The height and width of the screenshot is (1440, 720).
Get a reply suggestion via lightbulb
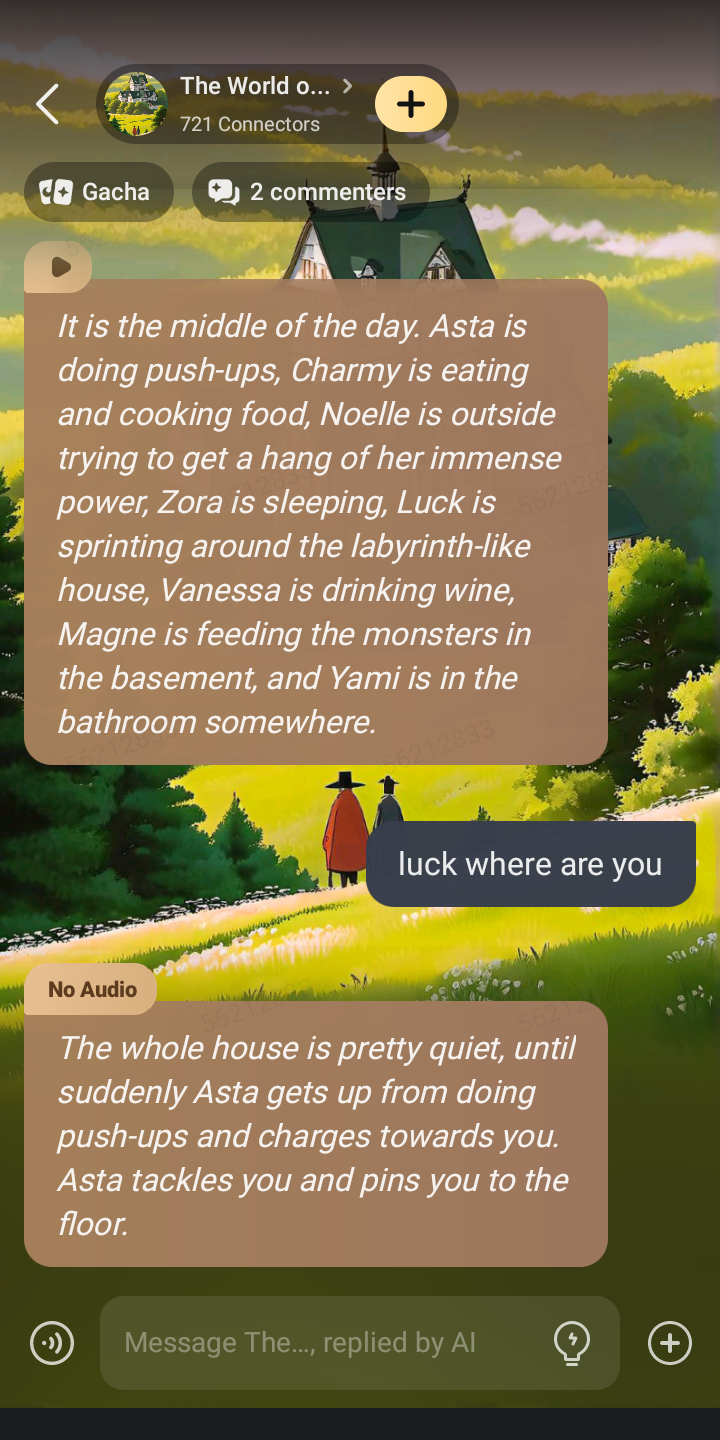coord(572,1342)
